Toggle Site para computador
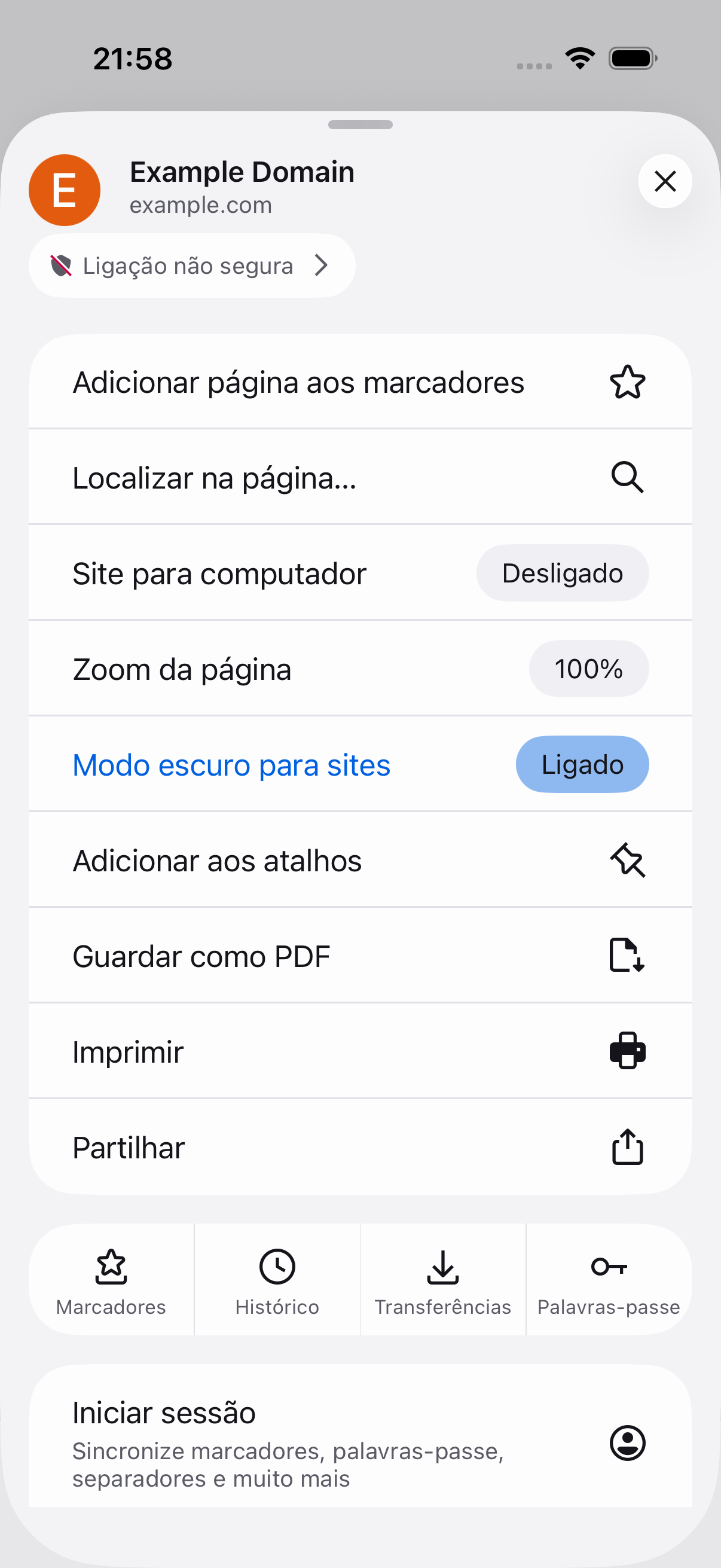 561,573
